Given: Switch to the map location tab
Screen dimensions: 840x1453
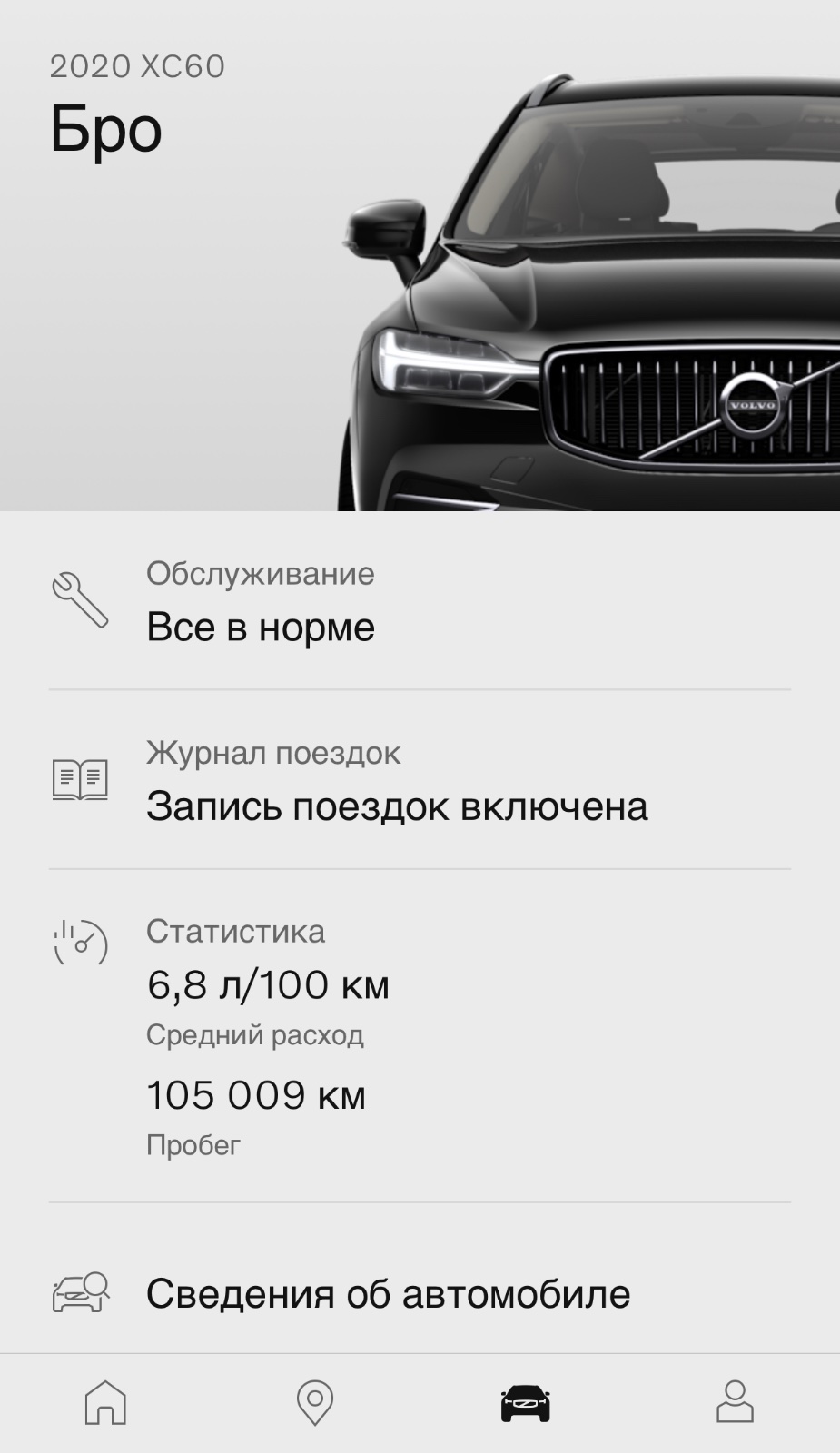Looking at the screenshot, I should click(315, 1402).
